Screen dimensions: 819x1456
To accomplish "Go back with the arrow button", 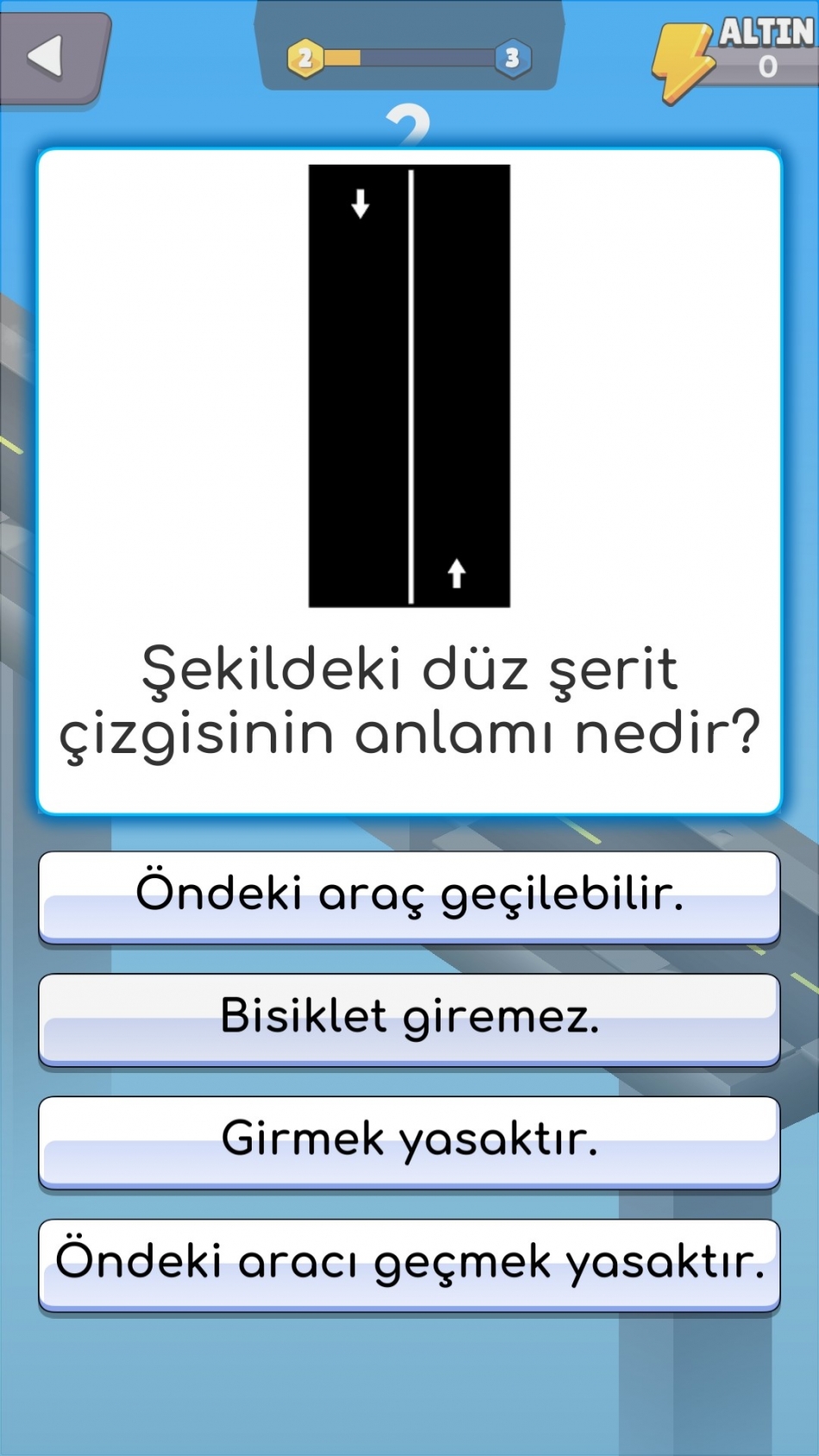I will (53, 58).
